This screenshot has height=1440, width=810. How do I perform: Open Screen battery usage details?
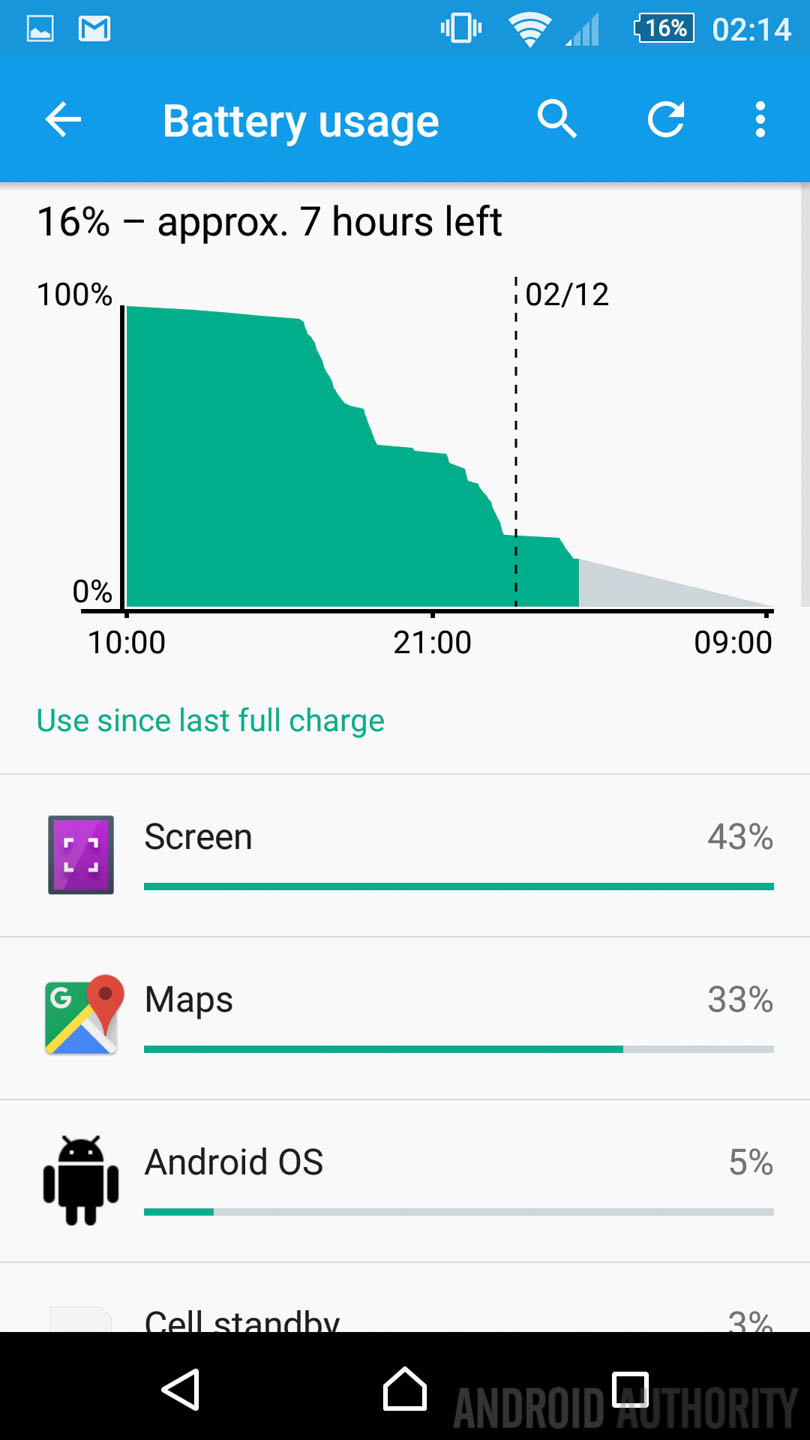point(404,856)
